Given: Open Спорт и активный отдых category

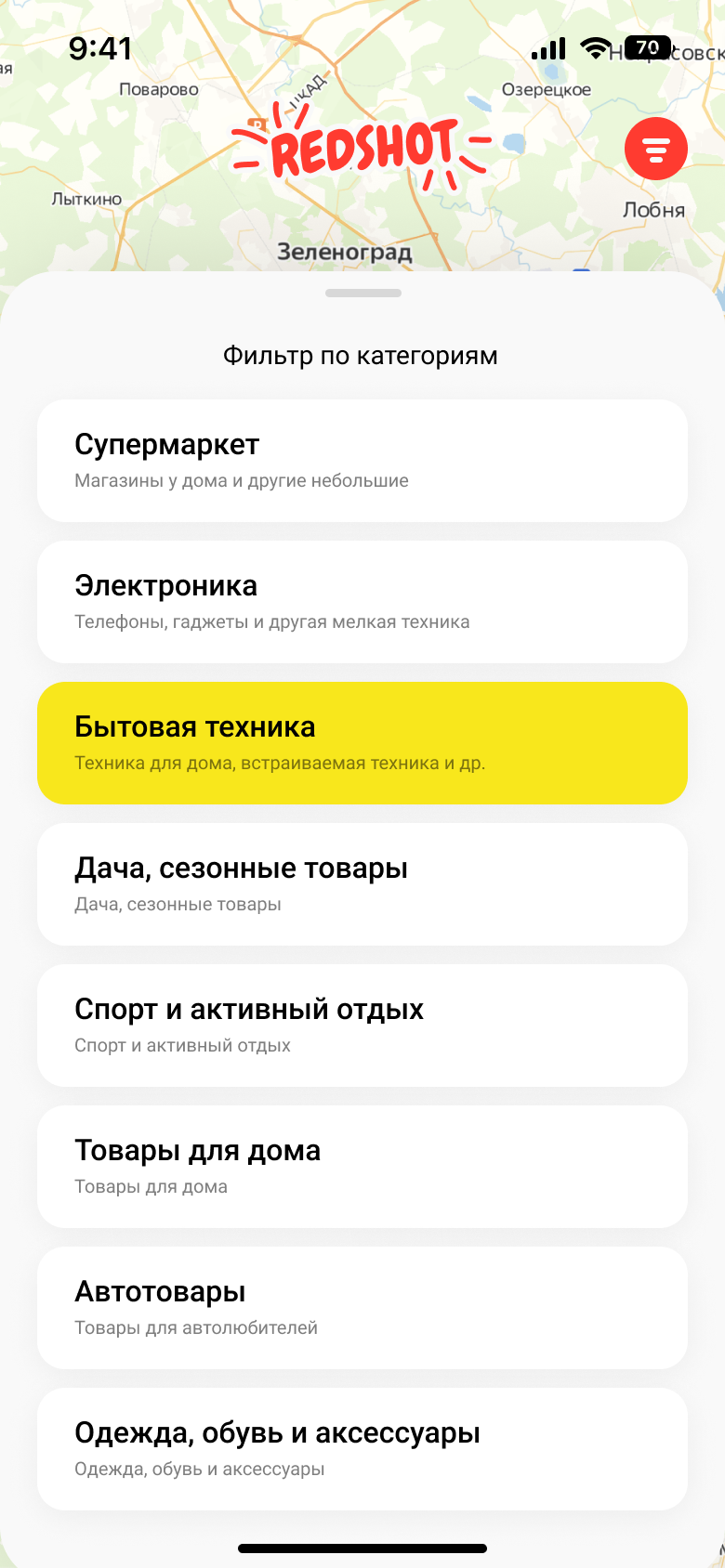Looking at the screenshot, I should tap(362, 1026).
